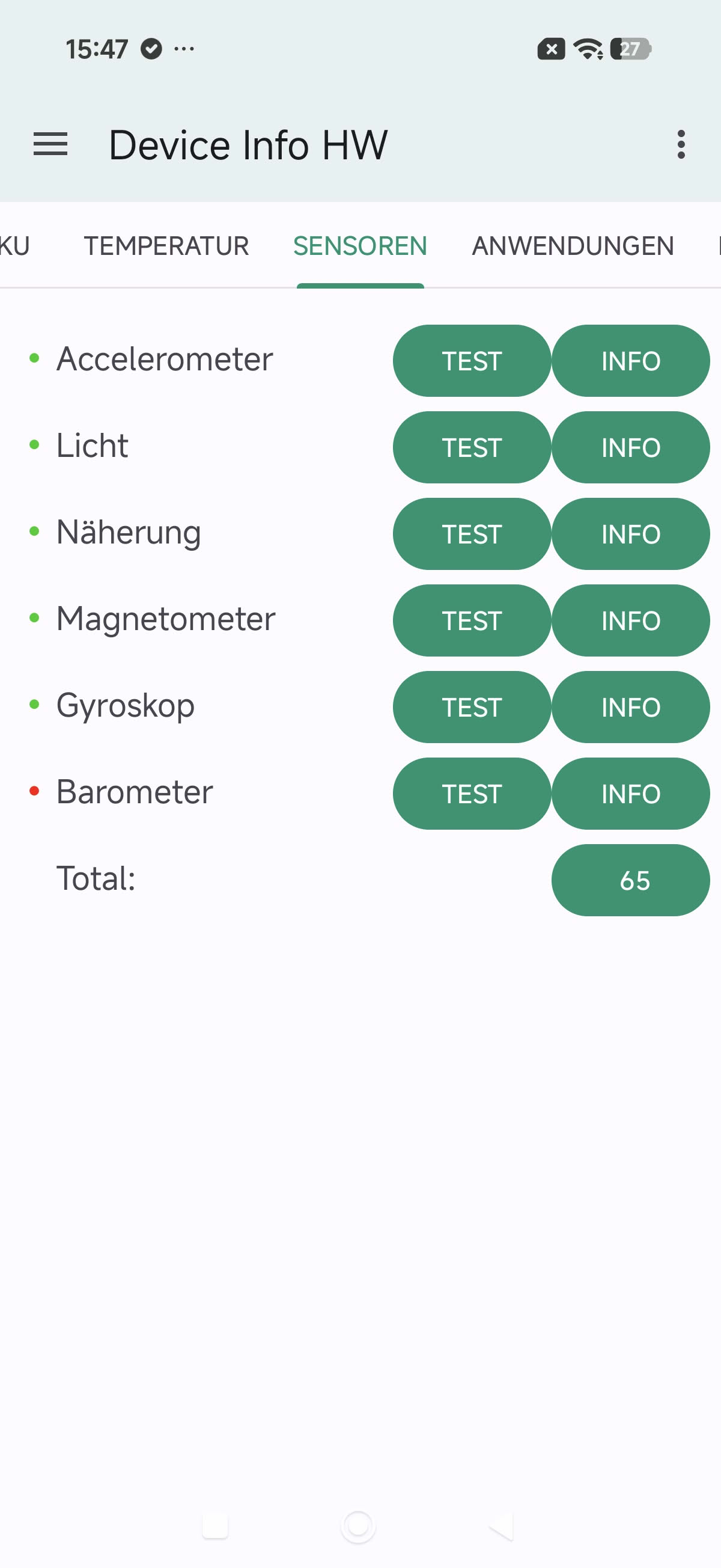The width and height of the screenshot is (721, 1568).
Task: Run the Barometer test
Action: coord(472,793)
